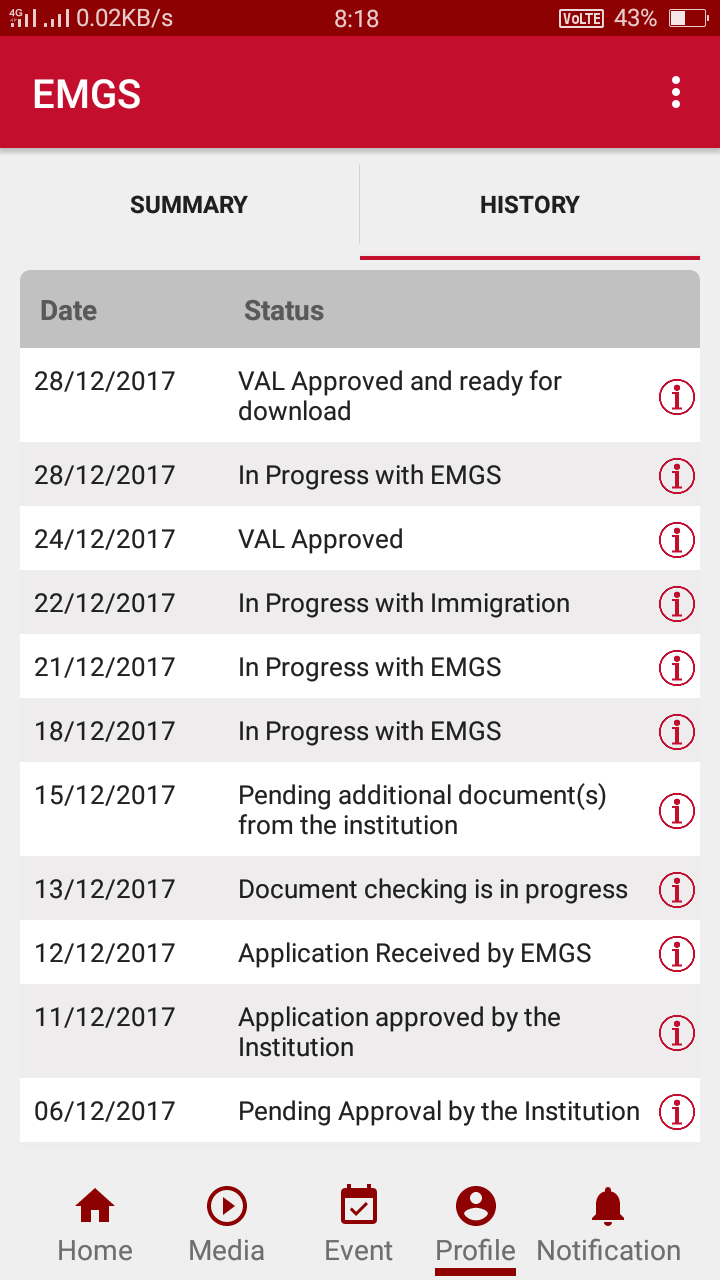Select the History tab

click(529, 205)
